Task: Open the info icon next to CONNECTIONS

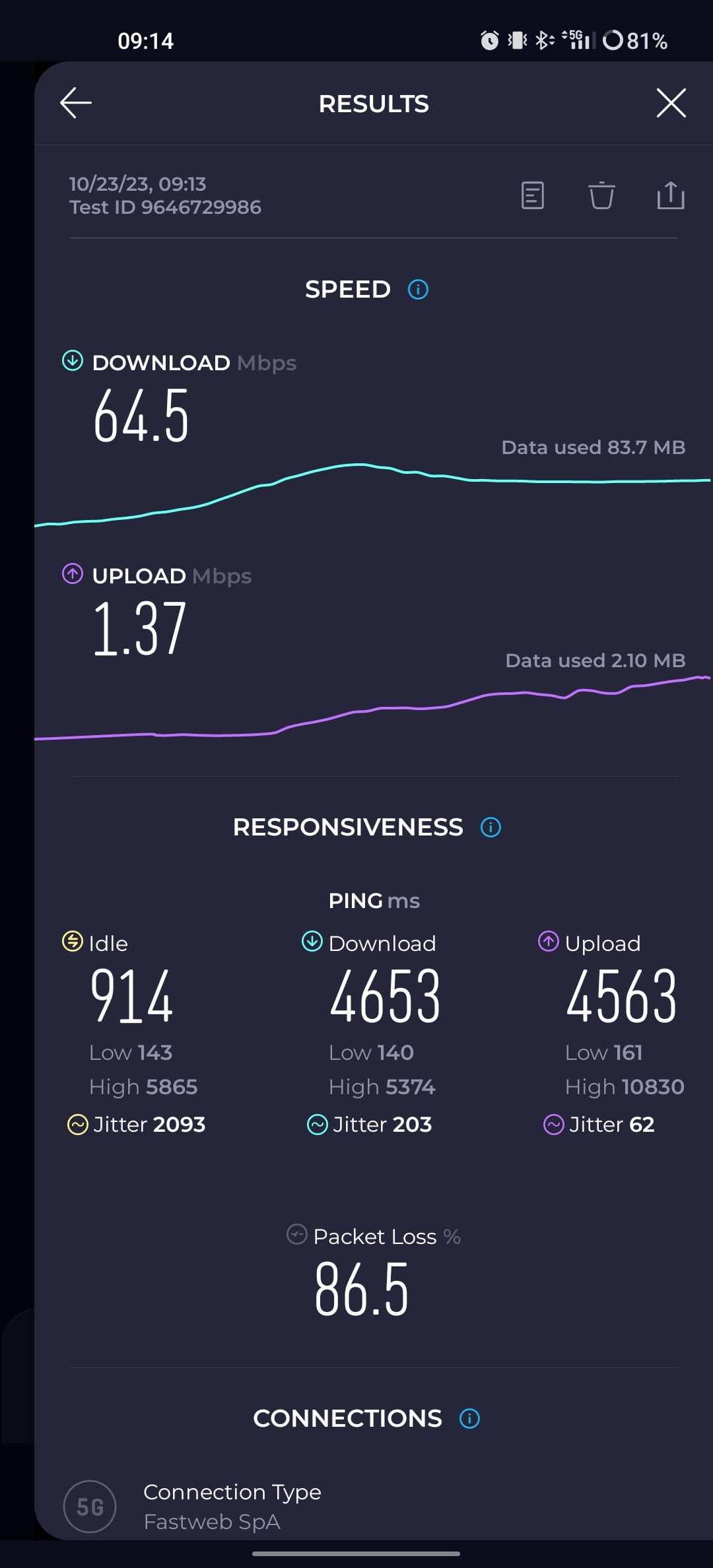Action: [x=469, y=1418]
